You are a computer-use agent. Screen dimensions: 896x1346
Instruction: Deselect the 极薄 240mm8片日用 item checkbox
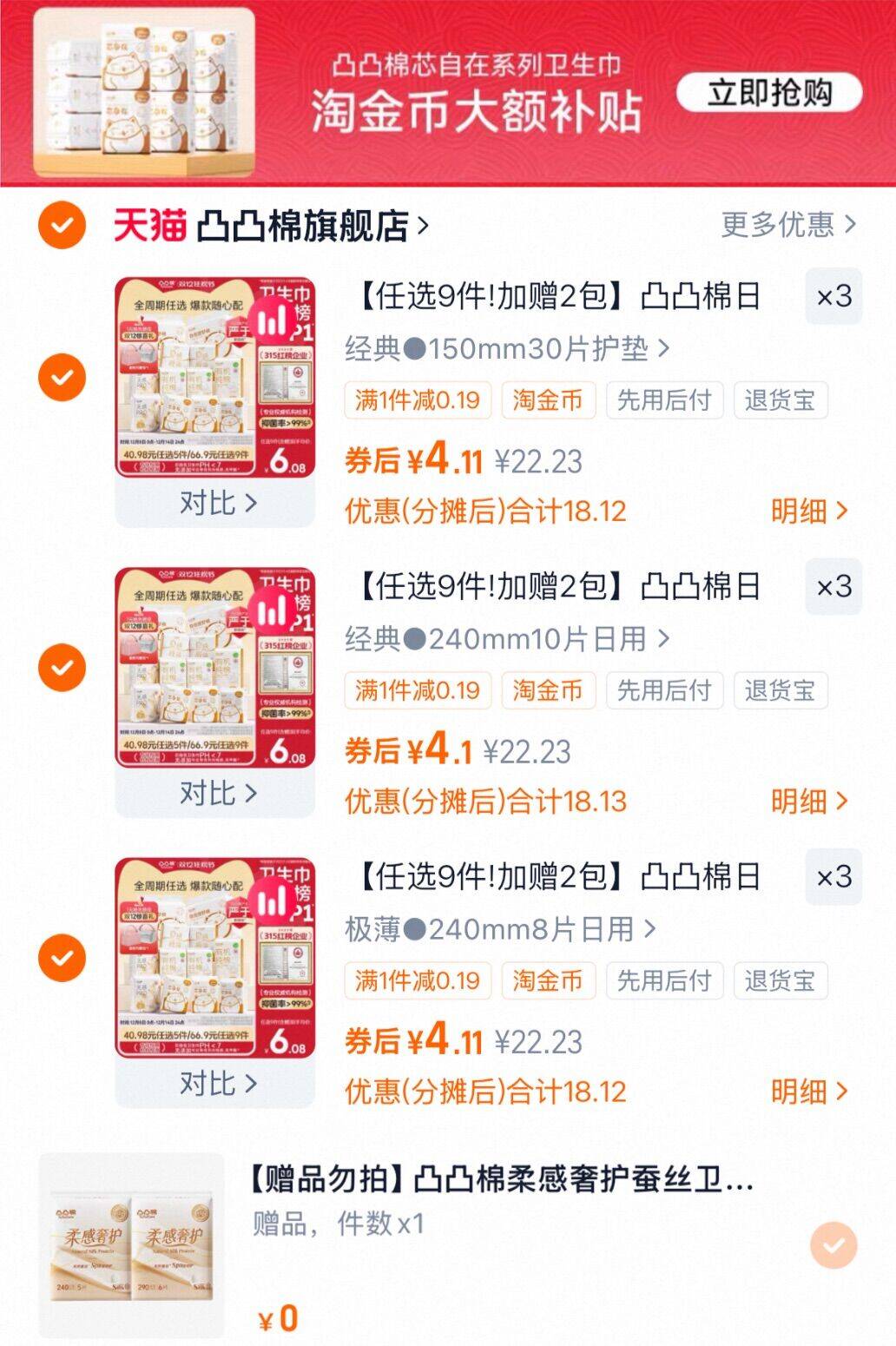click(x=62, y=957)
